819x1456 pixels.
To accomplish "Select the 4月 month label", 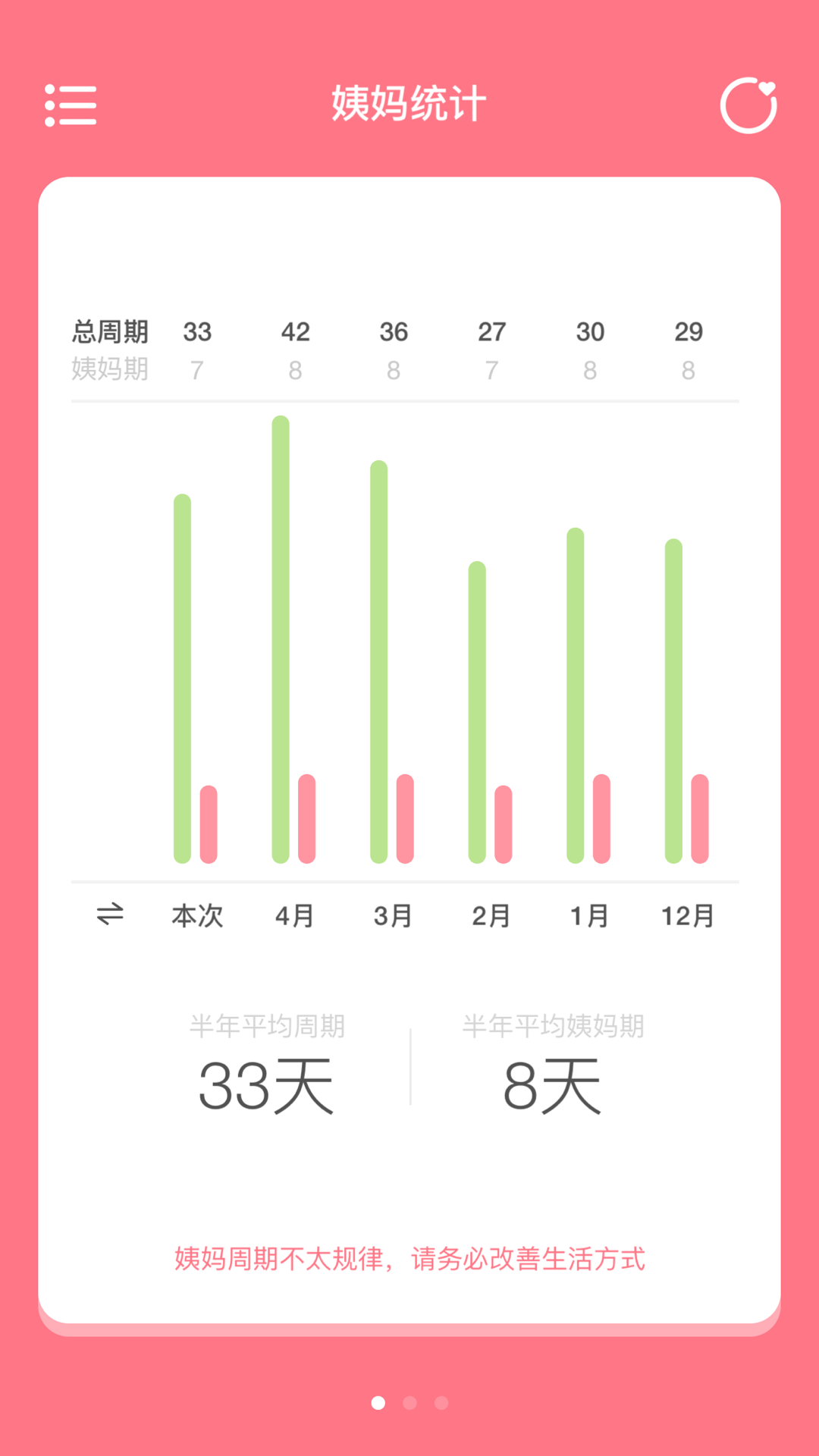I will [x=296, y=915].
